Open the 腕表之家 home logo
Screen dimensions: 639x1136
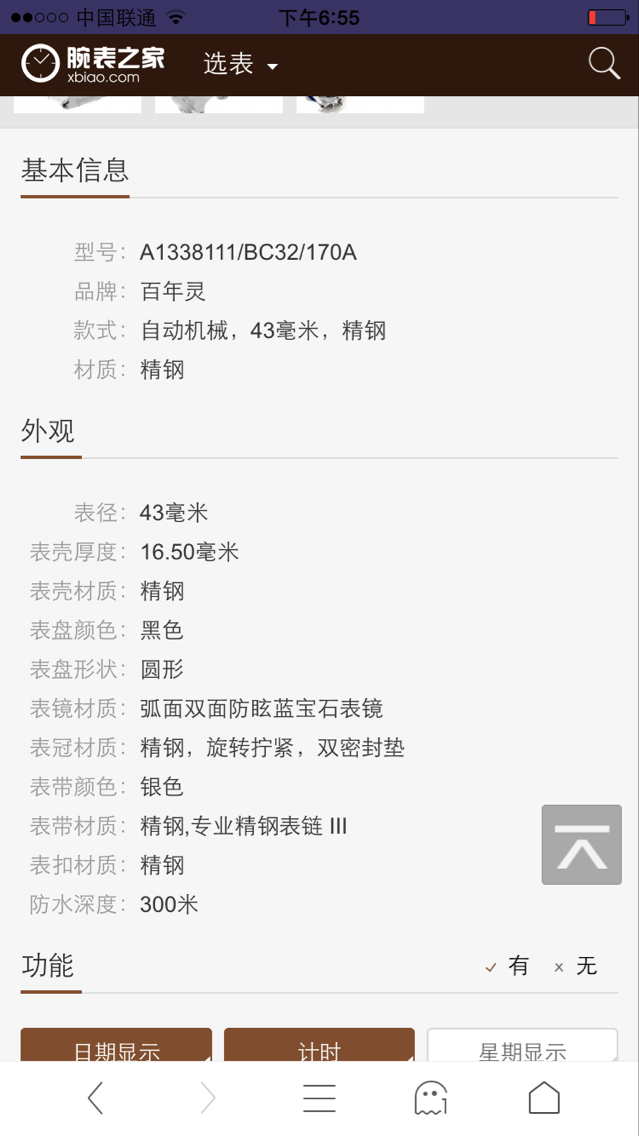click(93, 64)
